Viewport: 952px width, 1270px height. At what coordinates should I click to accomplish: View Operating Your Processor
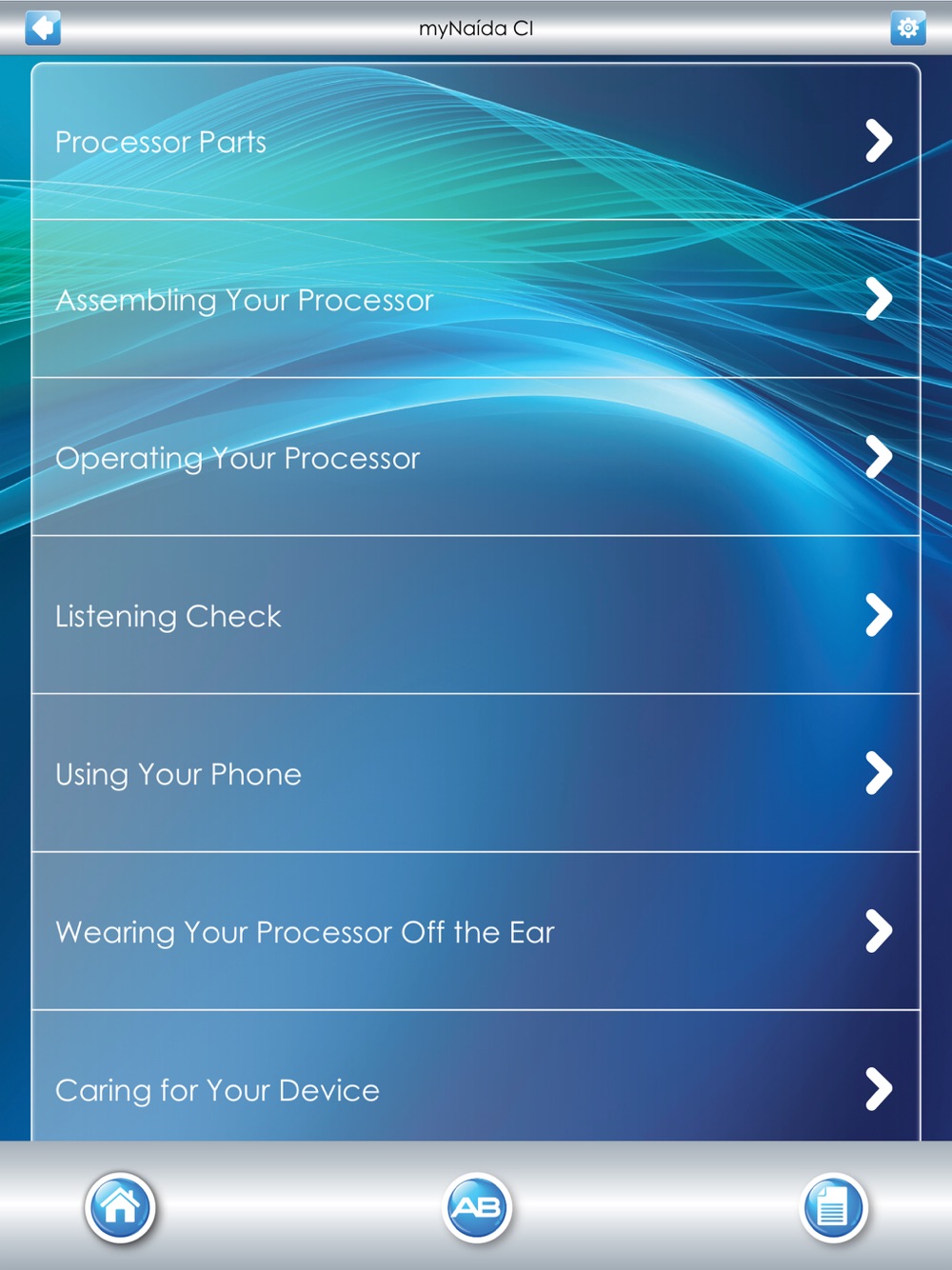(476, 457)
